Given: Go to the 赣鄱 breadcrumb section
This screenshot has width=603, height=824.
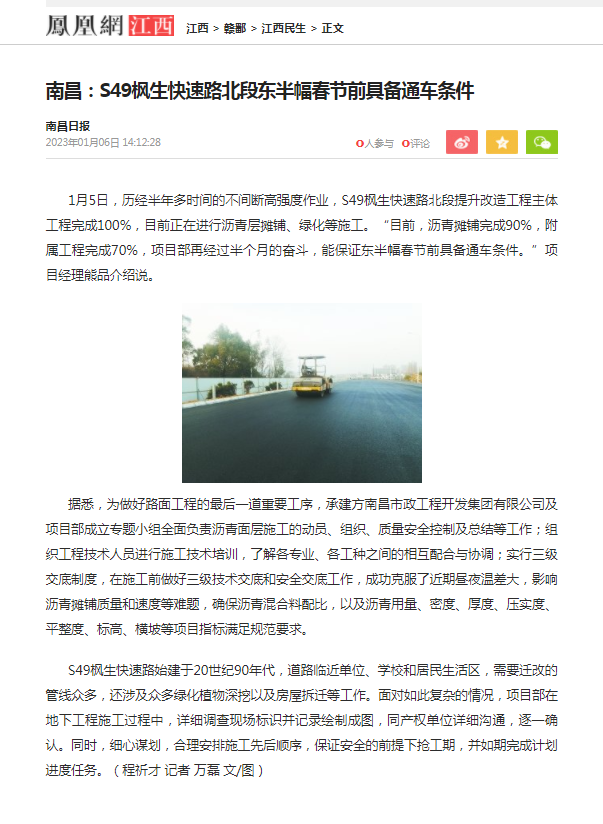Looking at the screenshot, I should [234, 28].
